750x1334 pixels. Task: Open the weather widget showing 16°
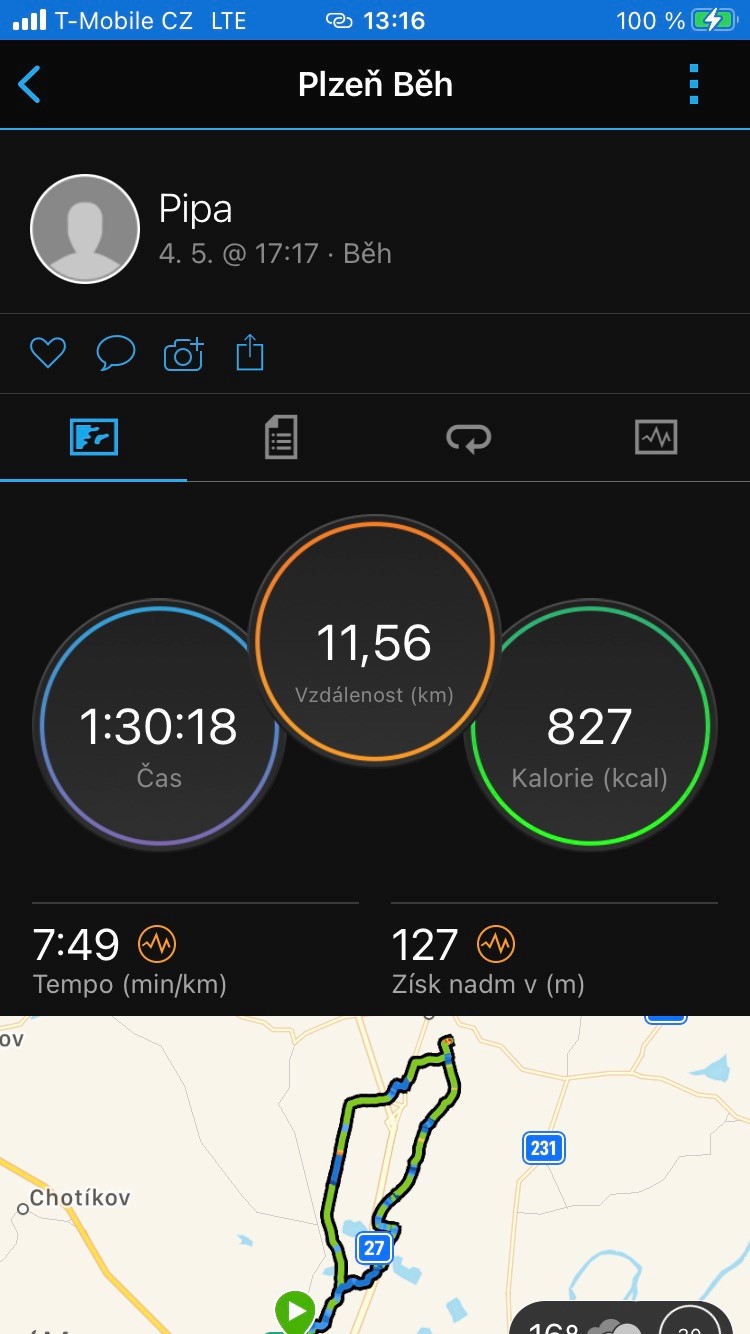click(x=585, y=1322)
